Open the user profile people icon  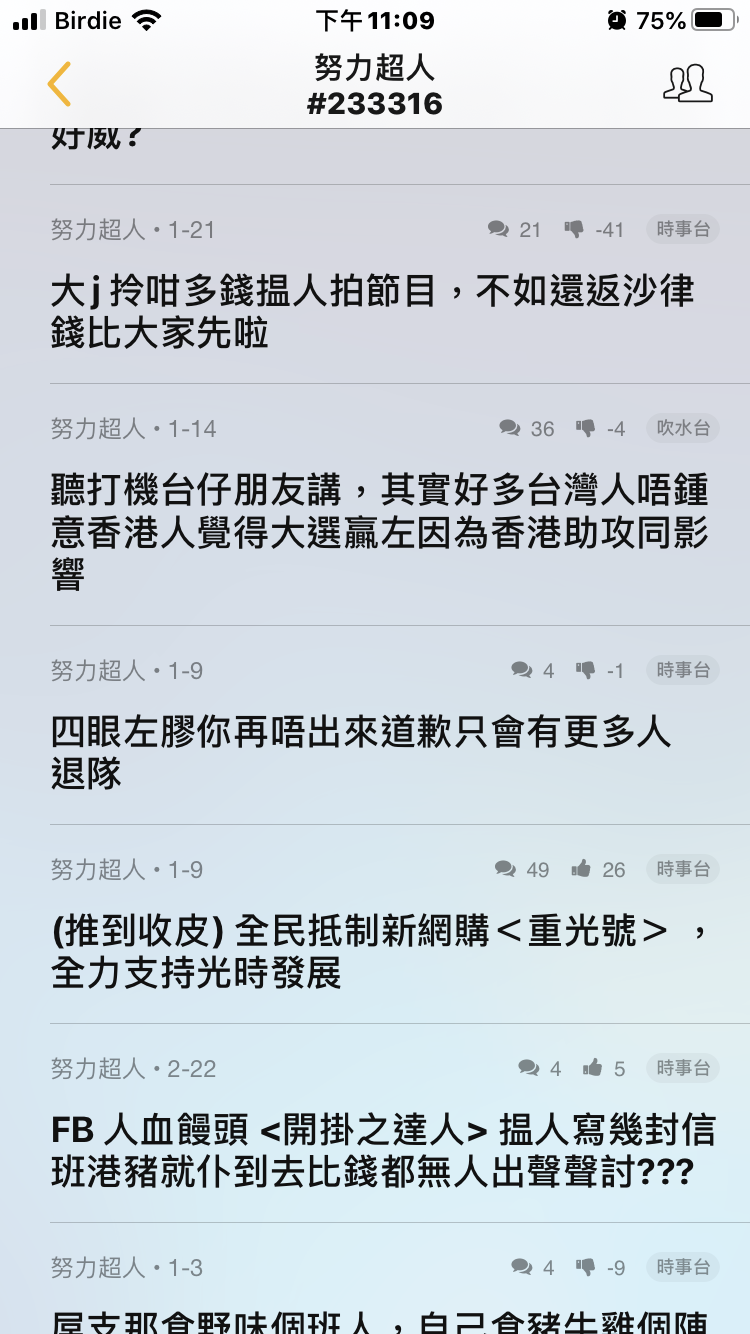(688, 84)
